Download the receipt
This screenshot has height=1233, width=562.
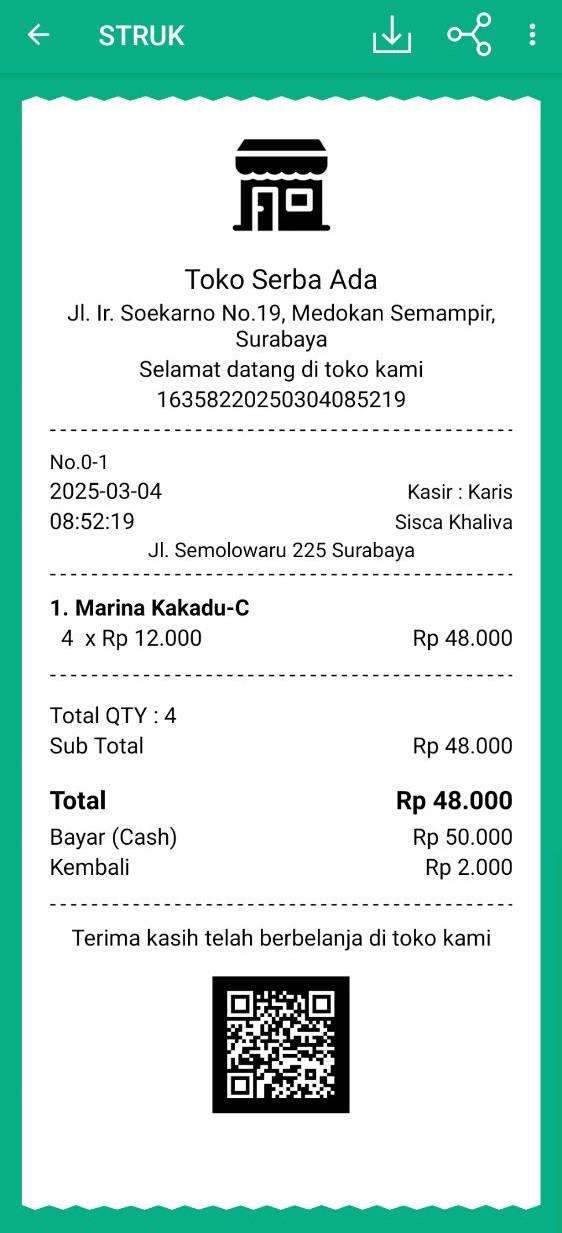(x=392, y=35)
